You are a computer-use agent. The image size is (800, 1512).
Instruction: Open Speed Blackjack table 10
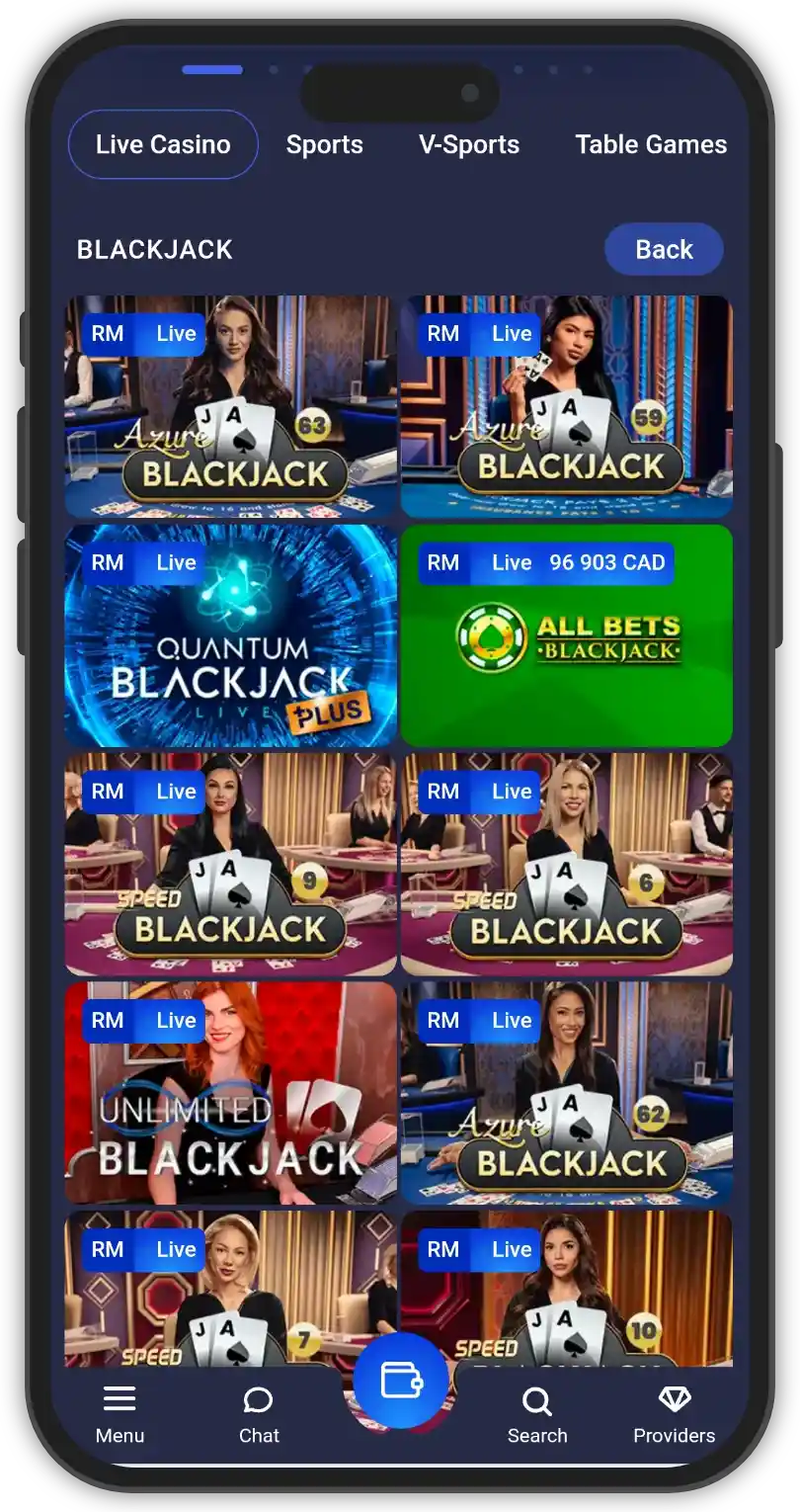coord(566,1295)
